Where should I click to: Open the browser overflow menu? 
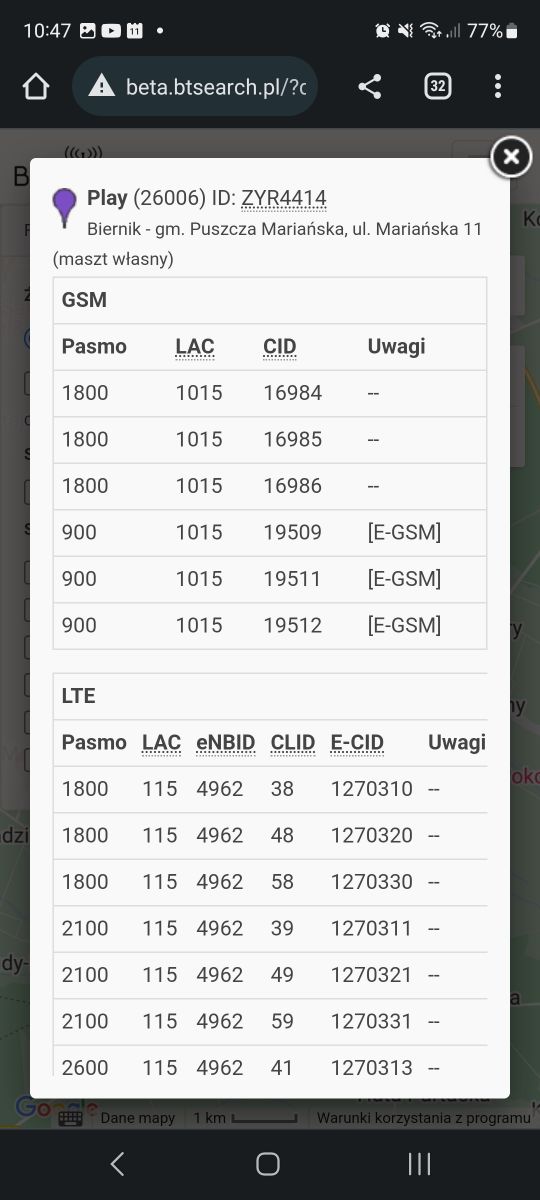498,87
